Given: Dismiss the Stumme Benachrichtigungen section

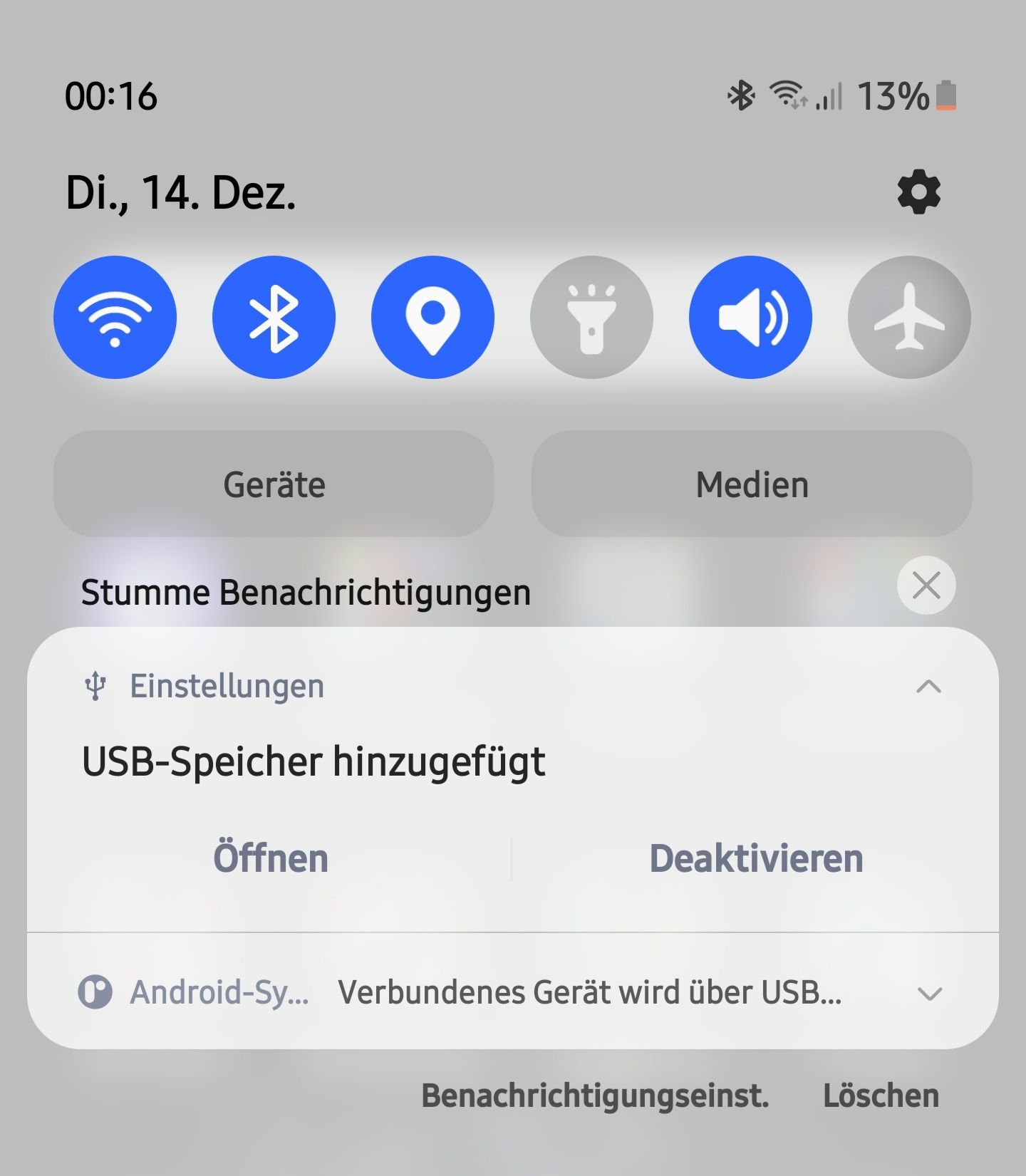Looking at the screenshot, I should click(x=926, y=586).
